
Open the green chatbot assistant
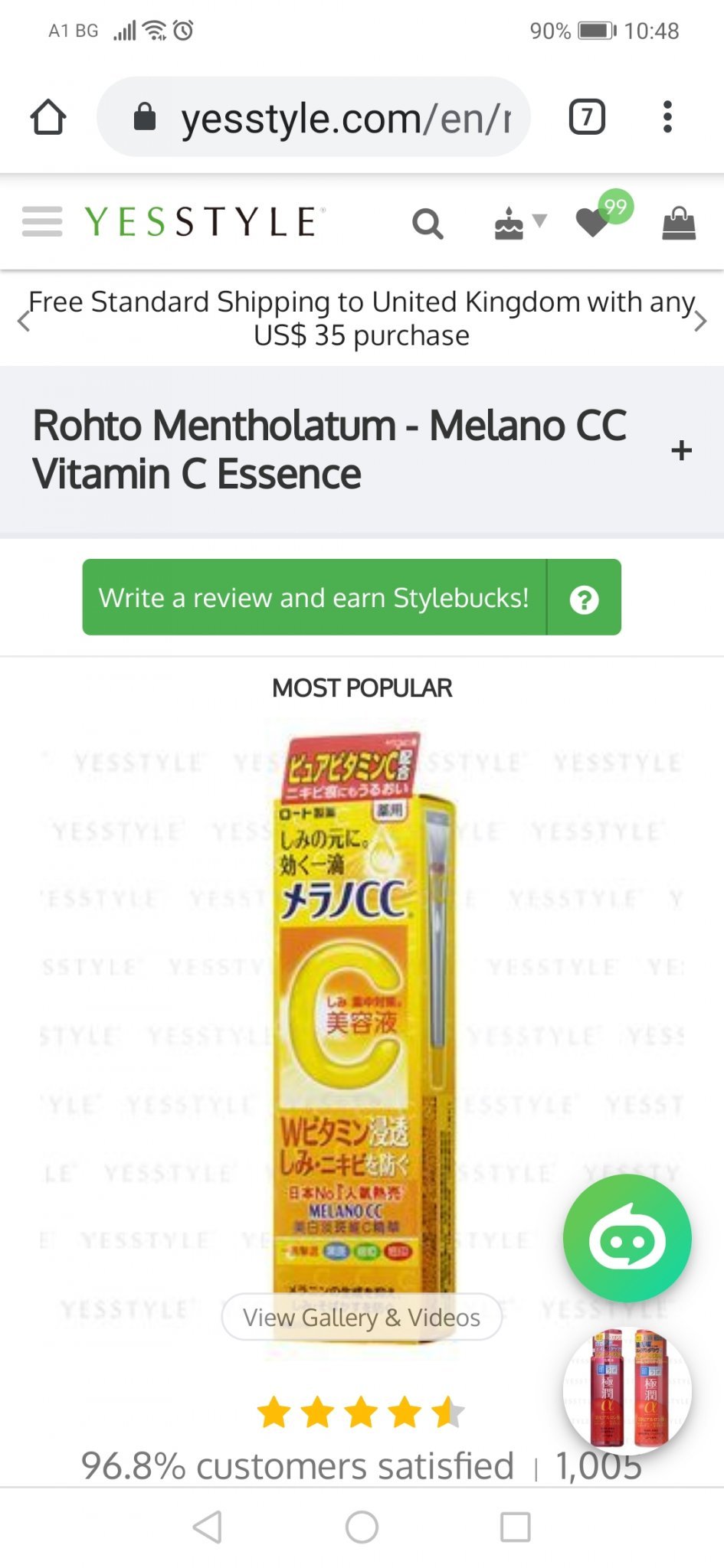627,1238
